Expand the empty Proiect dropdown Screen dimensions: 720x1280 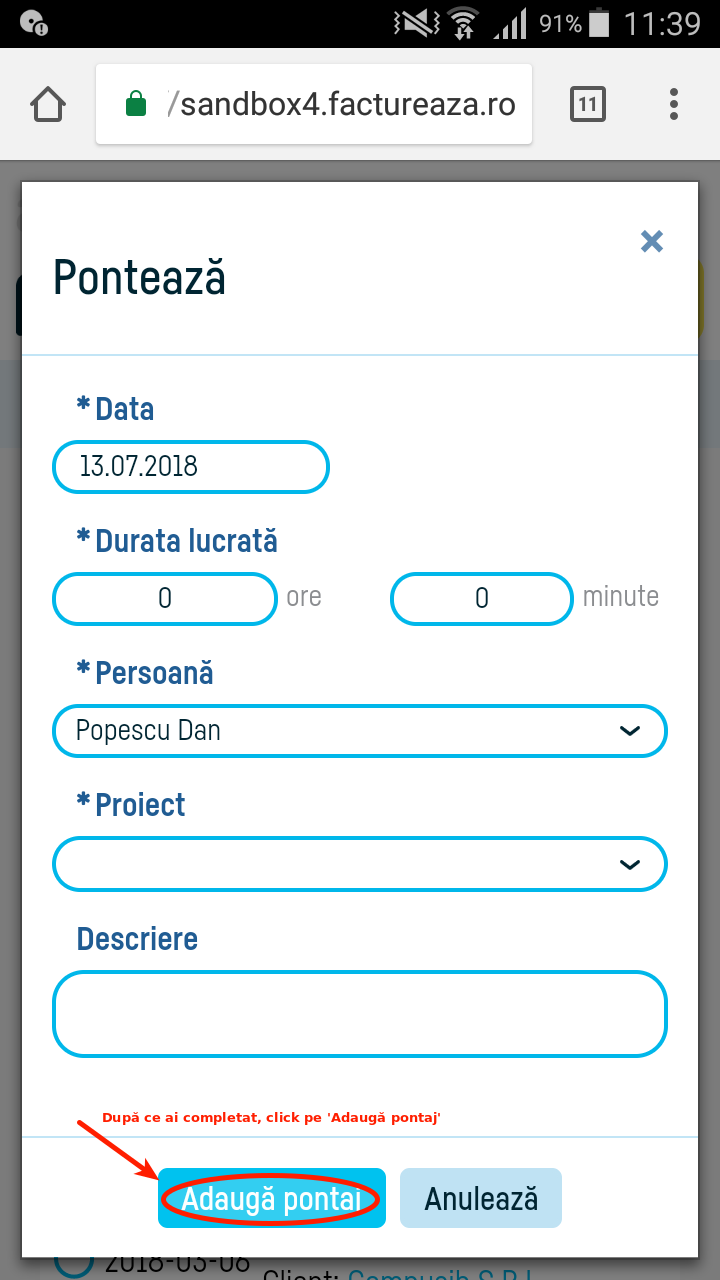click(360, 863)
